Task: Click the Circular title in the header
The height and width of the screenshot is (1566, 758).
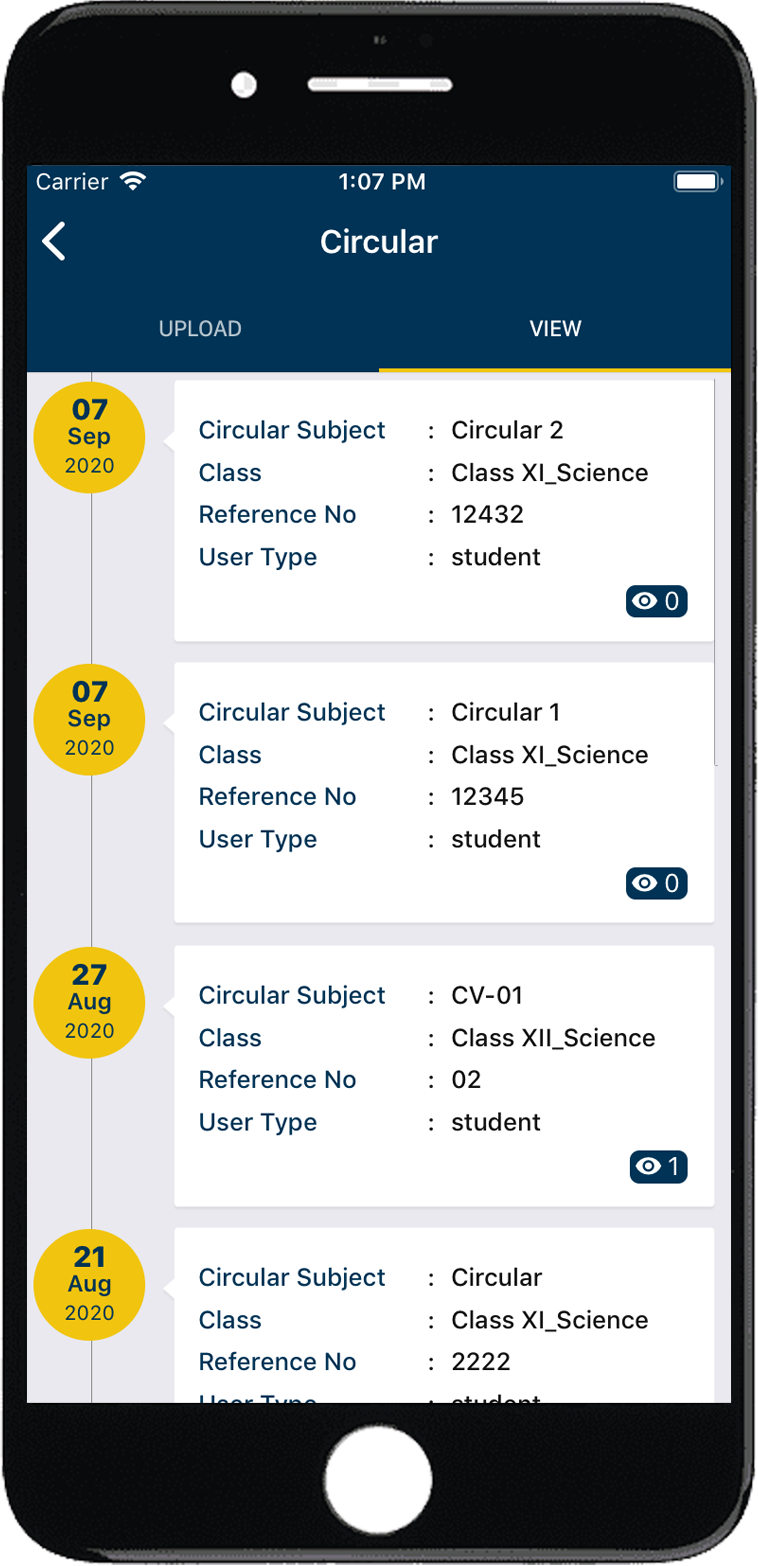Action: pos(378,241)
